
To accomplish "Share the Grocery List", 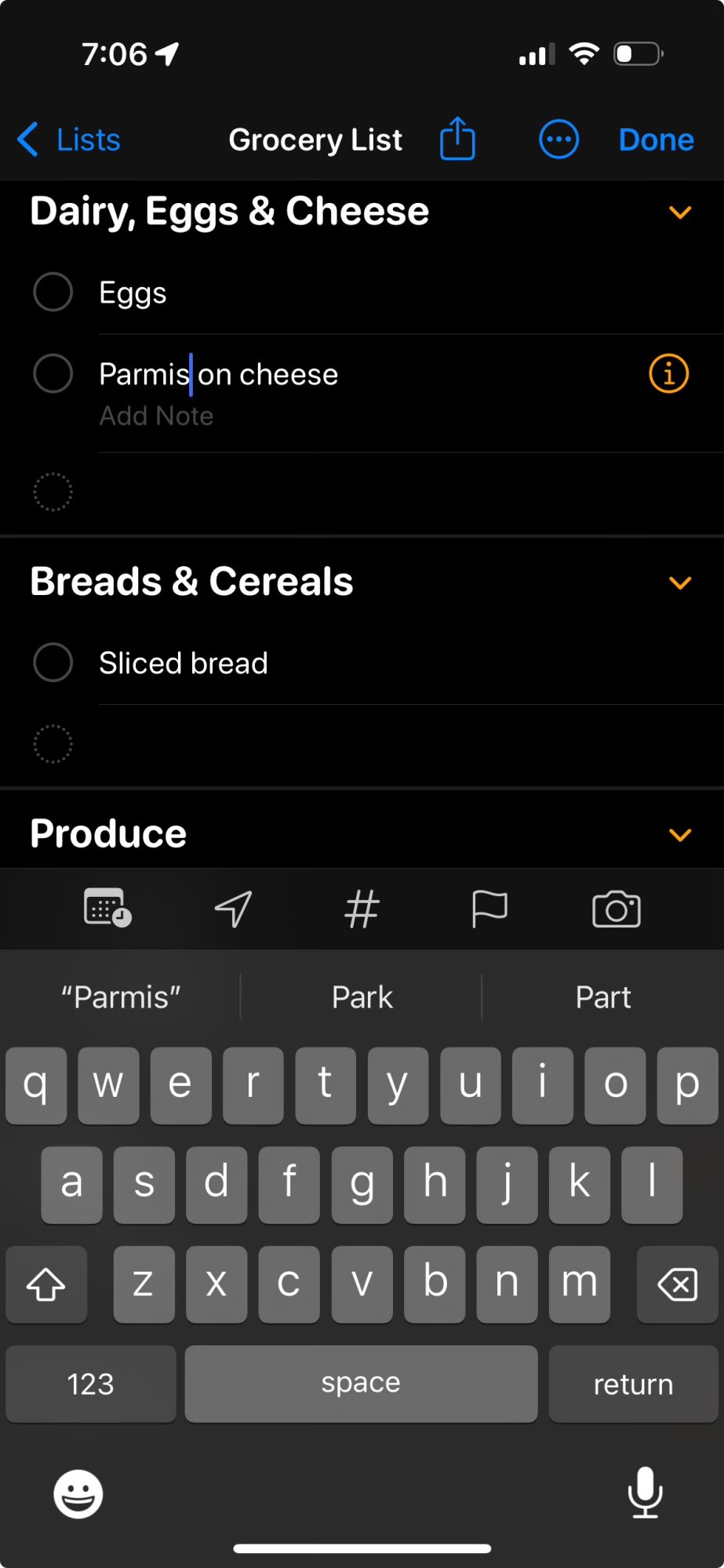I will pyautogui.click(x=457, y=140).
